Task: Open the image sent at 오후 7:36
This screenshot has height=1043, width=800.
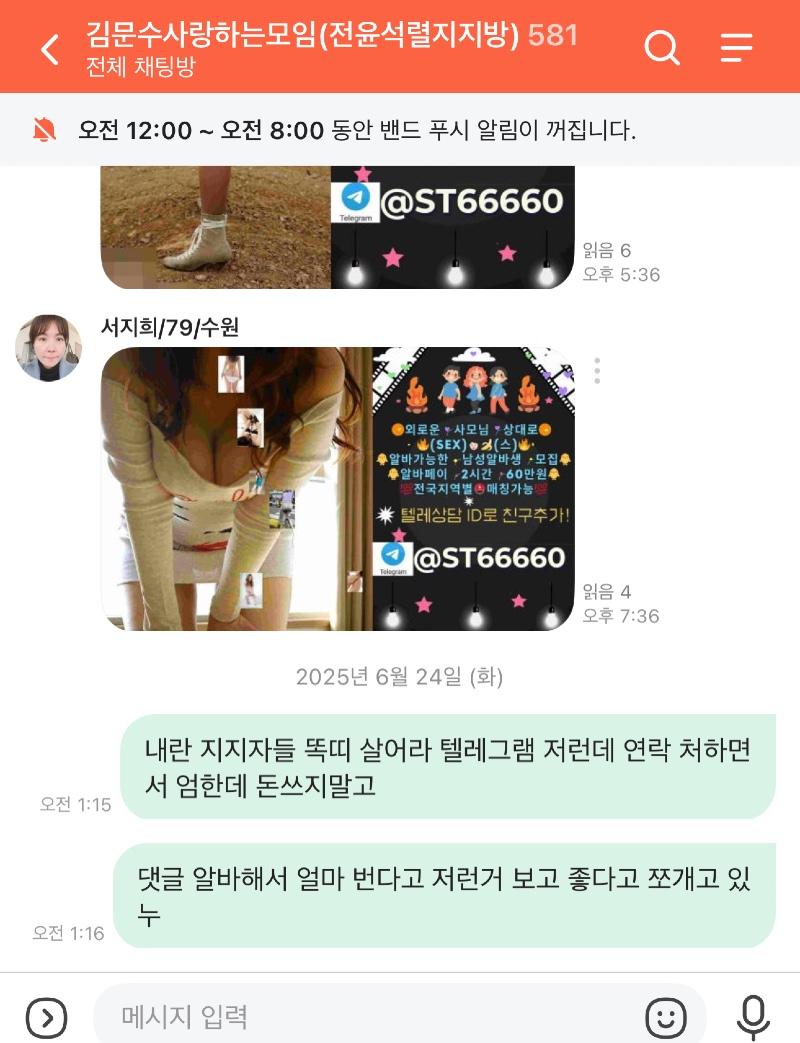Action: [x=338, y=489]
